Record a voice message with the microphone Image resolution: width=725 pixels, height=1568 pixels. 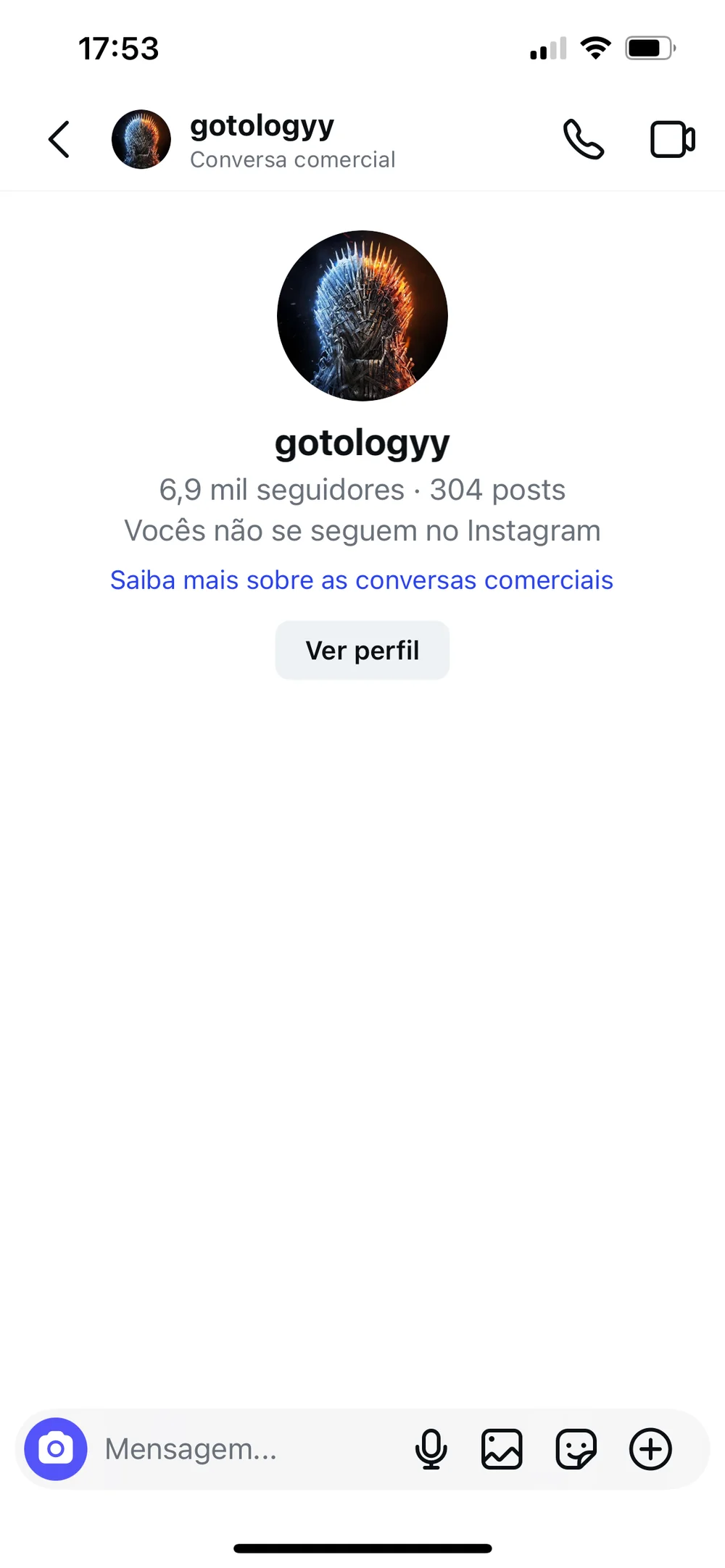pos(431,1449)
